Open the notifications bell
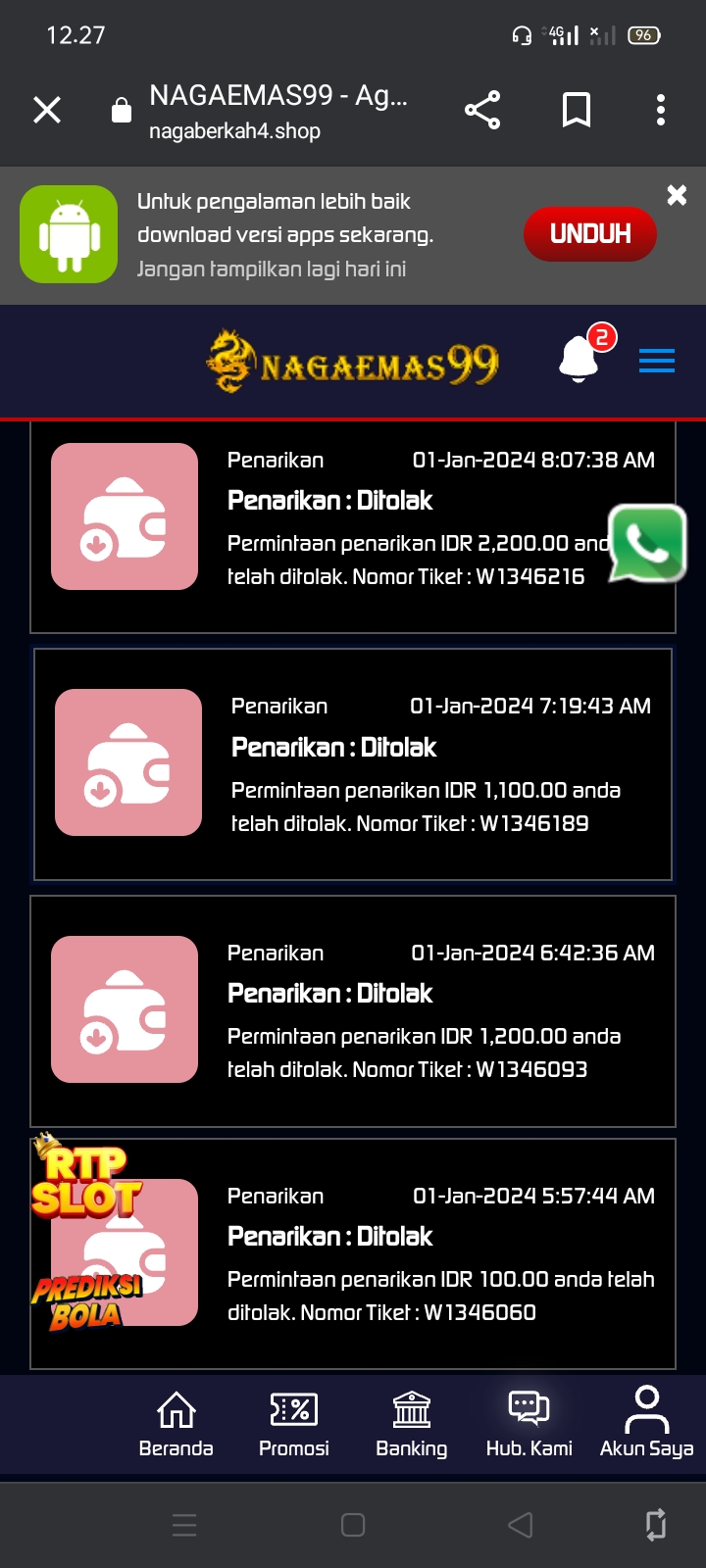Screen dimensions: 706x1568 580,359
